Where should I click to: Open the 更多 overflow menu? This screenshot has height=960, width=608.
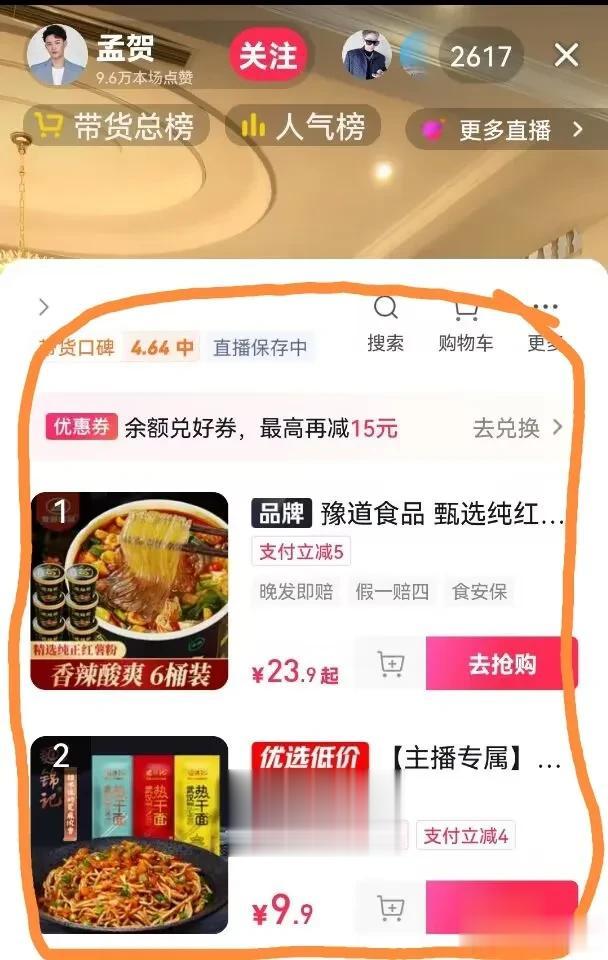pyautogui.click(x=545, y=323)
